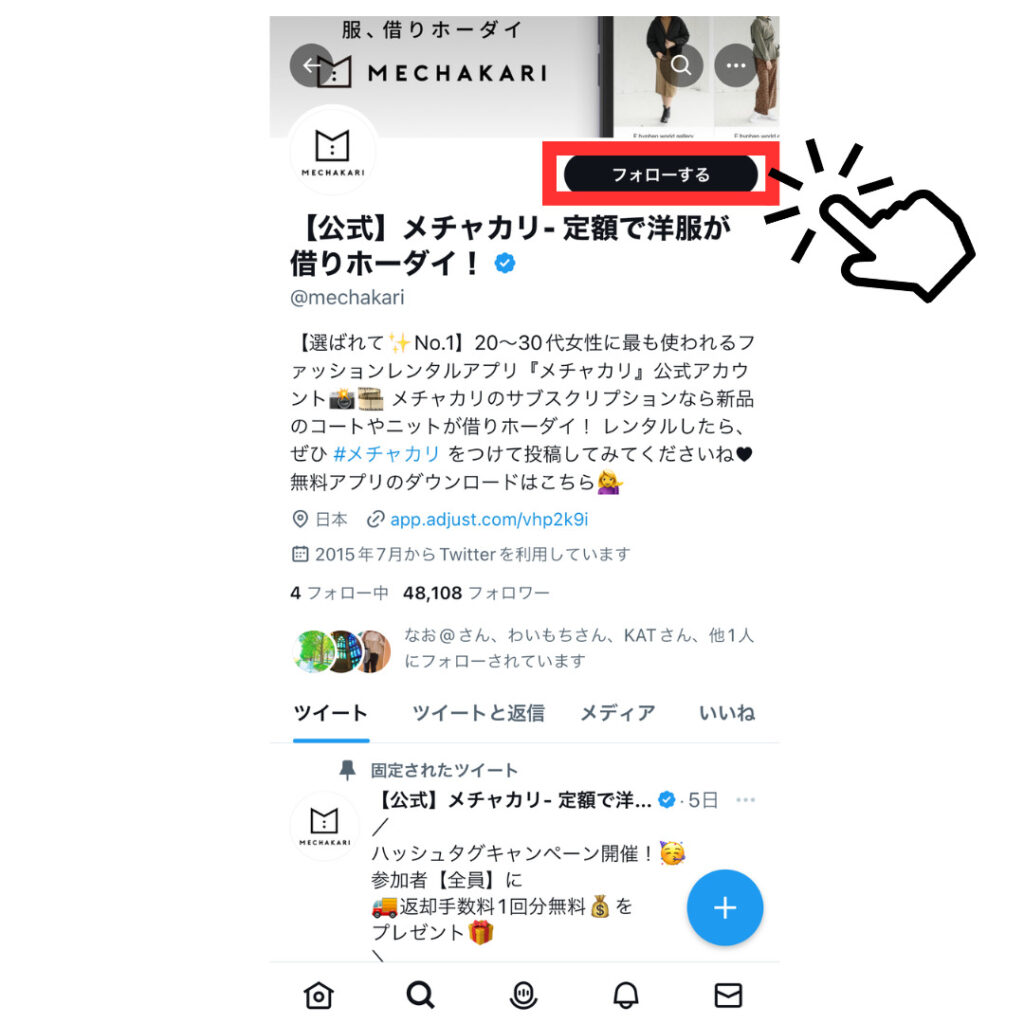View the 4 フォロー中 list
This screenshot has width=1024, height=1024.
click(x=339, y=593)
